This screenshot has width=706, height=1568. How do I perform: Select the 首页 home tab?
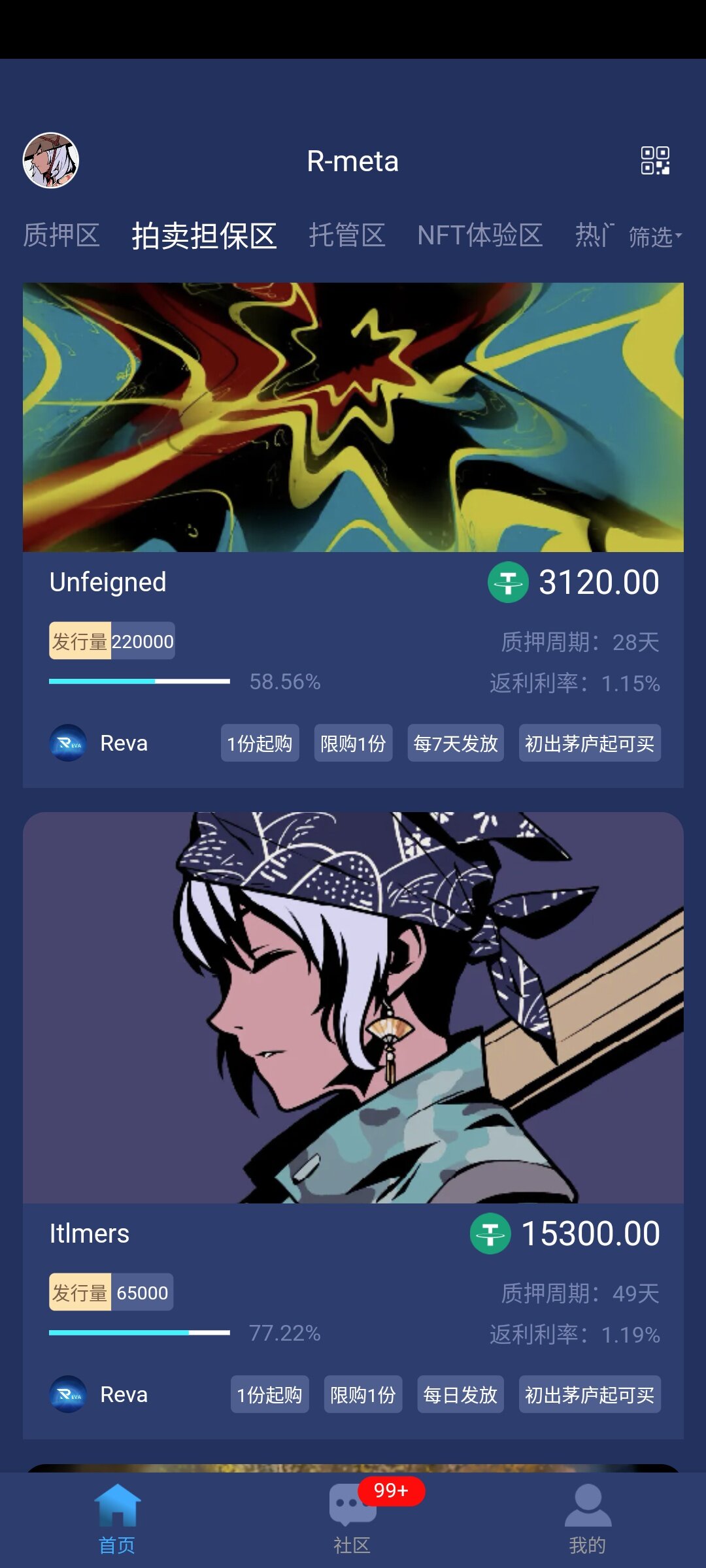click(117, 1519)
